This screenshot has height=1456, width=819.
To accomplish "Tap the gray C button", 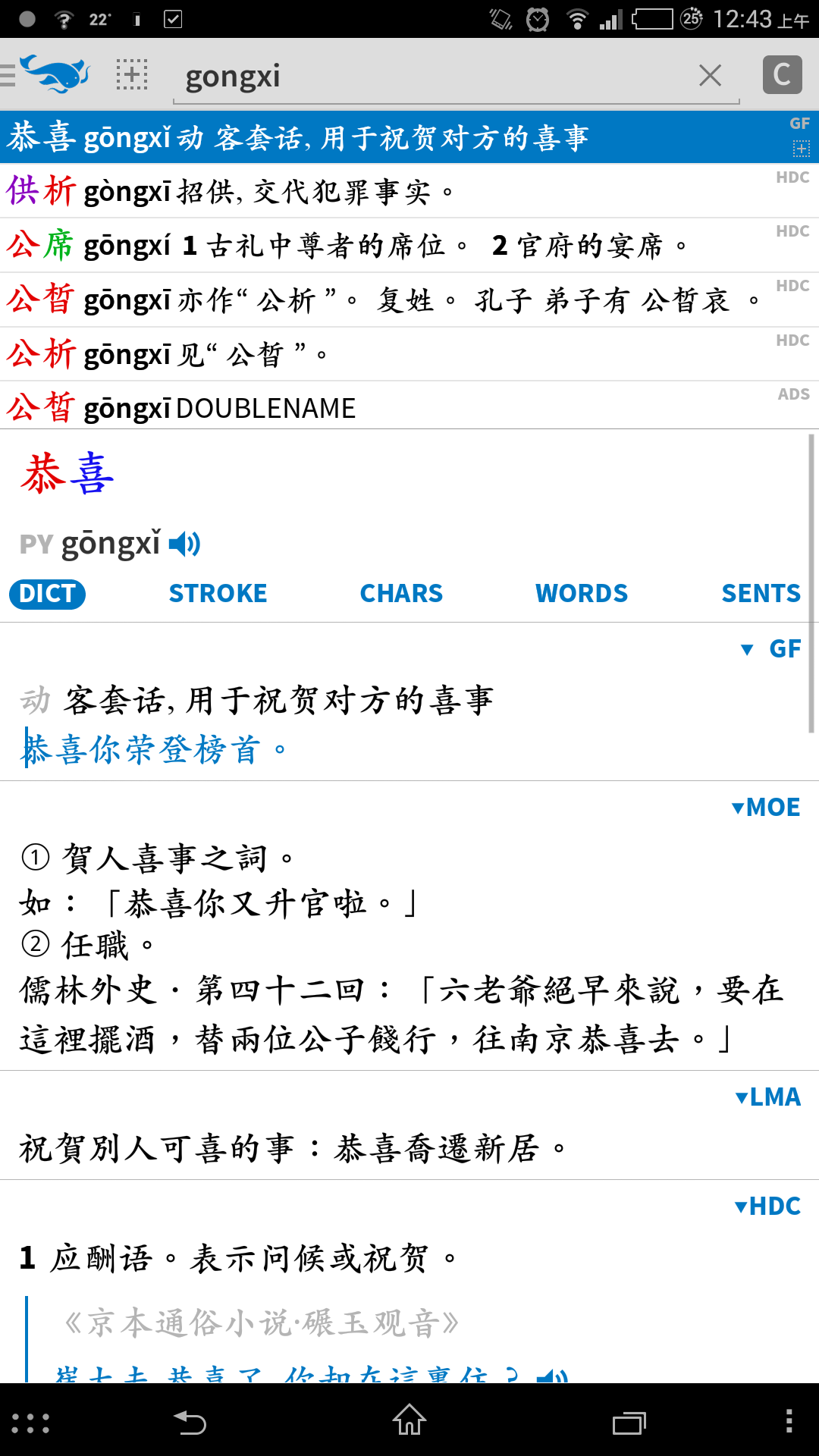I will coord(783,74).
